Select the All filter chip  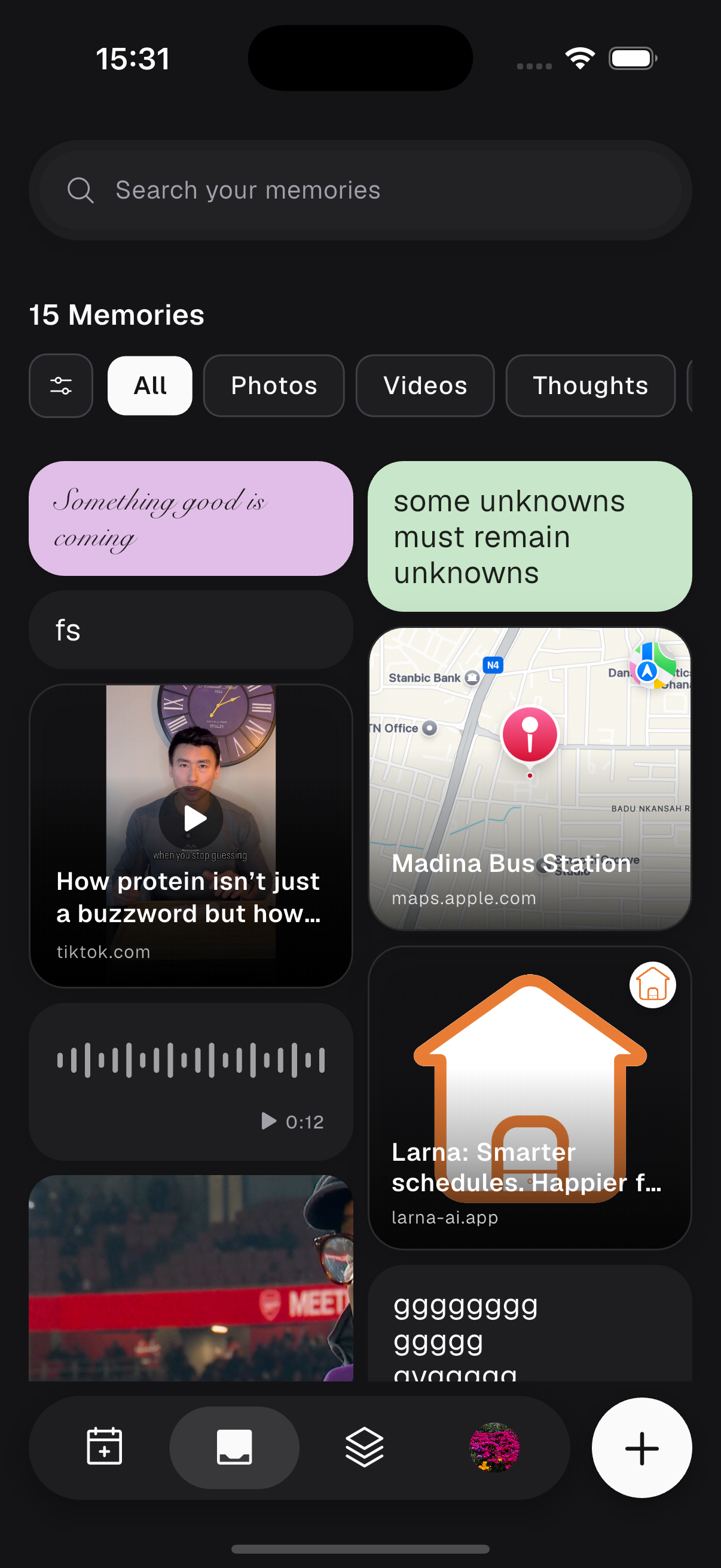pyautogui.click(x=149, y=386)
